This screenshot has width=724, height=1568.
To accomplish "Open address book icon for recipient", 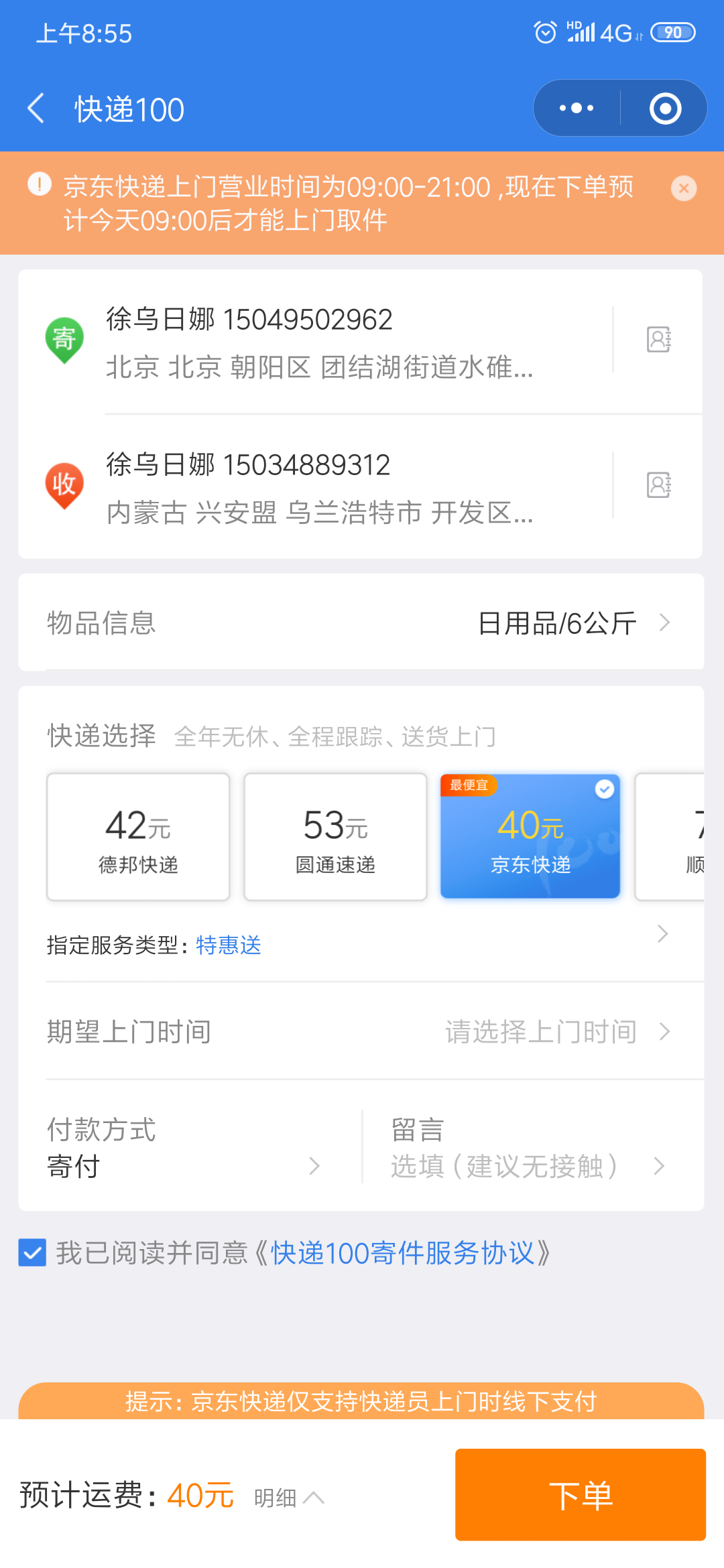I will [659, 485].
